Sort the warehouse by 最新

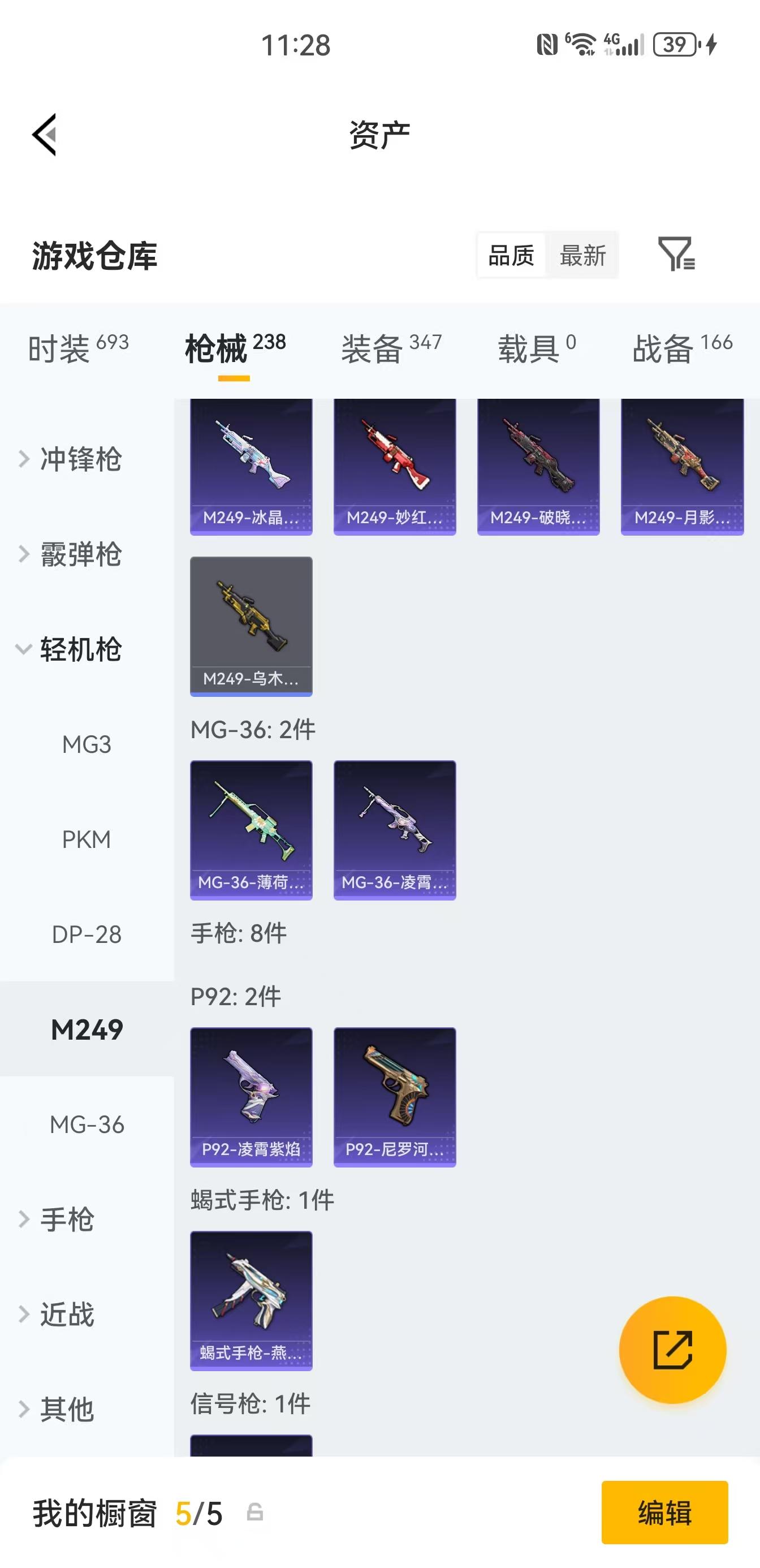[x=582, y=255]
